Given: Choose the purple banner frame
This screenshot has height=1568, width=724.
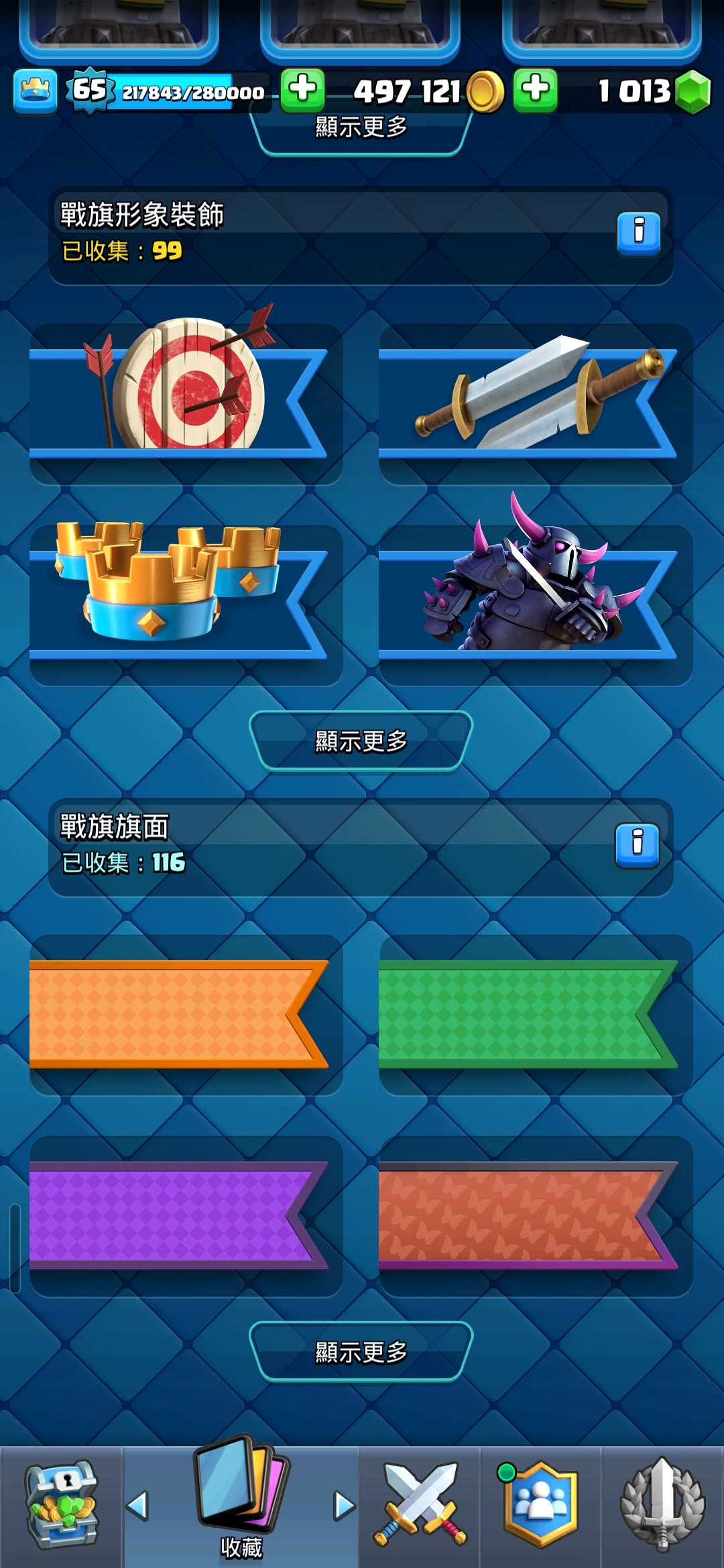Looking at the screenshot, I should click(x=186, y=1216).
